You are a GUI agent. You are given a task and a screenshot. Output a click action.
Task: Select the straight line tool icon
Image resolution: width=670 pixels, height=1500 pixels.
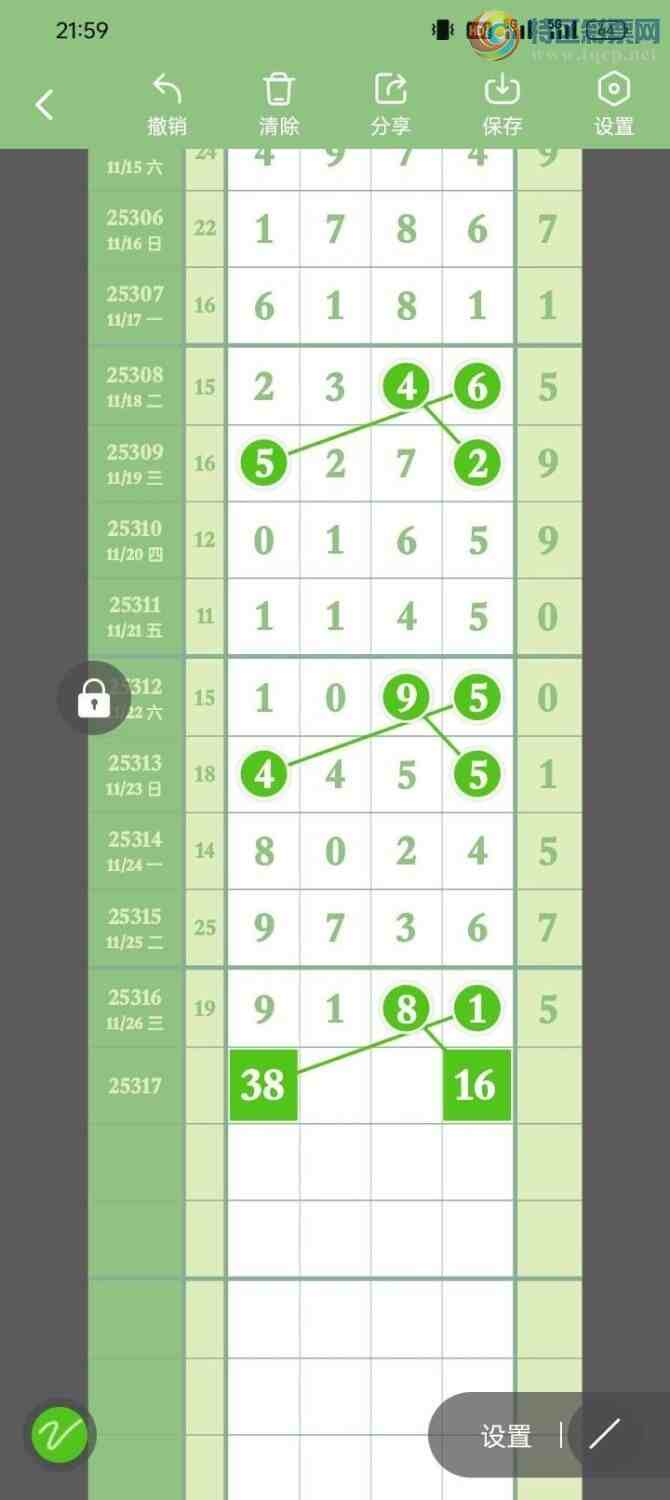605,1434
